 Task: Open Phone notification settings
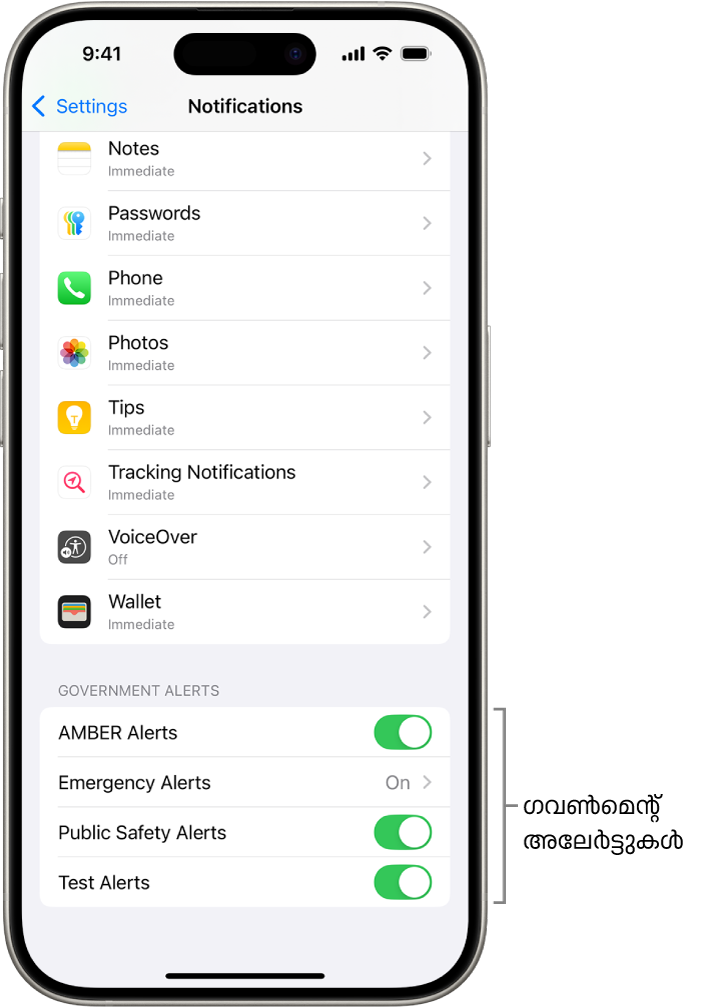tap(245, 288)
